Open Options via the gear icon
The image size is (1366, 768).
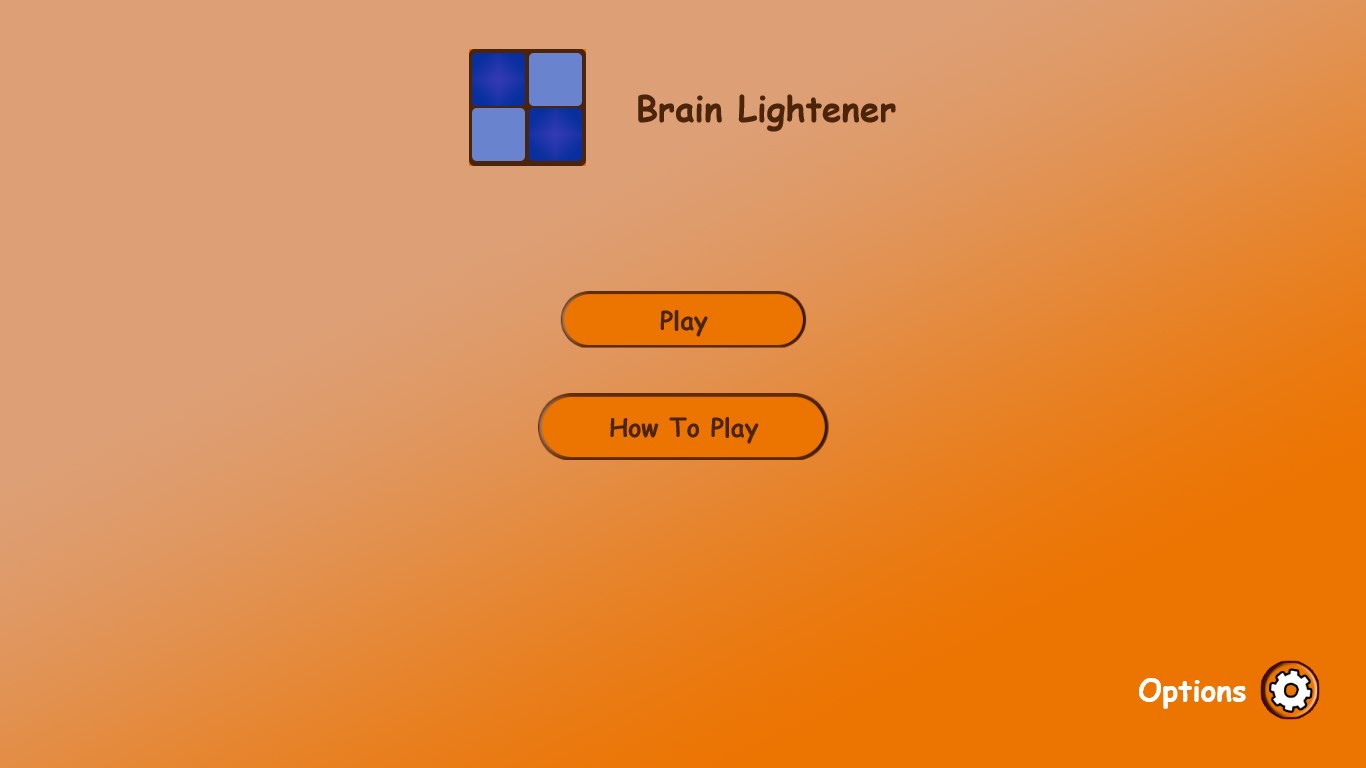[x=1290, y=690]
